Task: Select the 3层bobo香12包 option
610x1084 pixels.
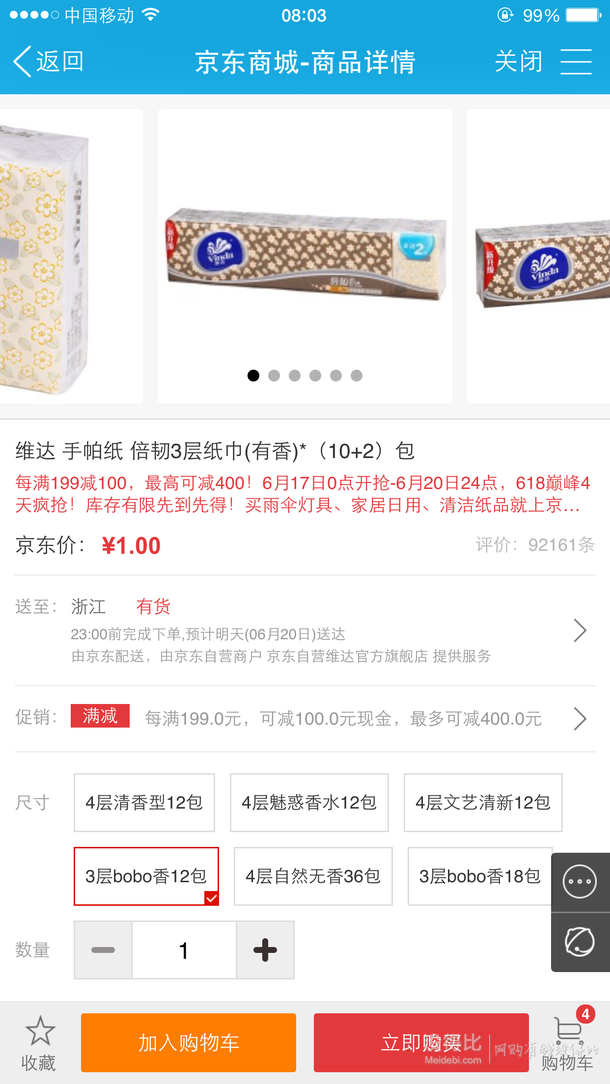Action: click(x=146, y=876)
